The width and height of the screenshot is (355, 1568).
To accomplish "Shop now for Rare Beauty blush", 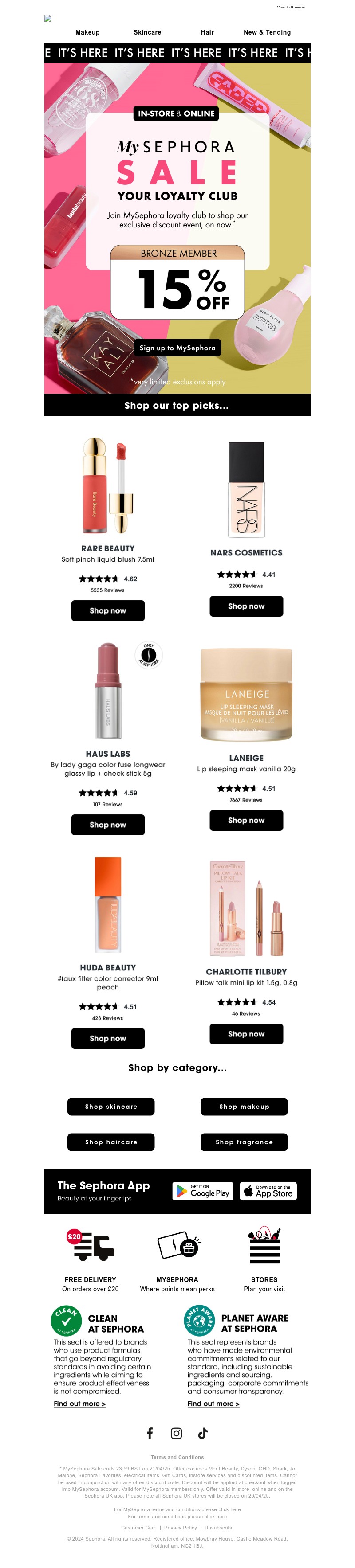I will (x=108, y=610).
